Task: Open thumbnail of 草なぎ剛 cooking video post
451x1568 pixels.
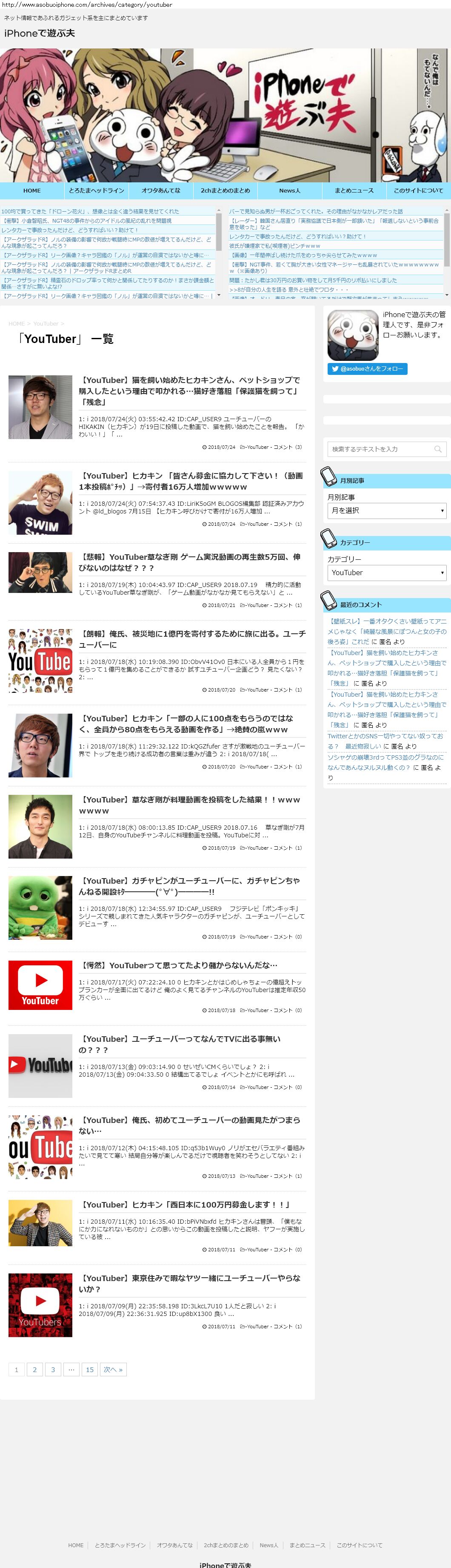Action: (40, 827)
